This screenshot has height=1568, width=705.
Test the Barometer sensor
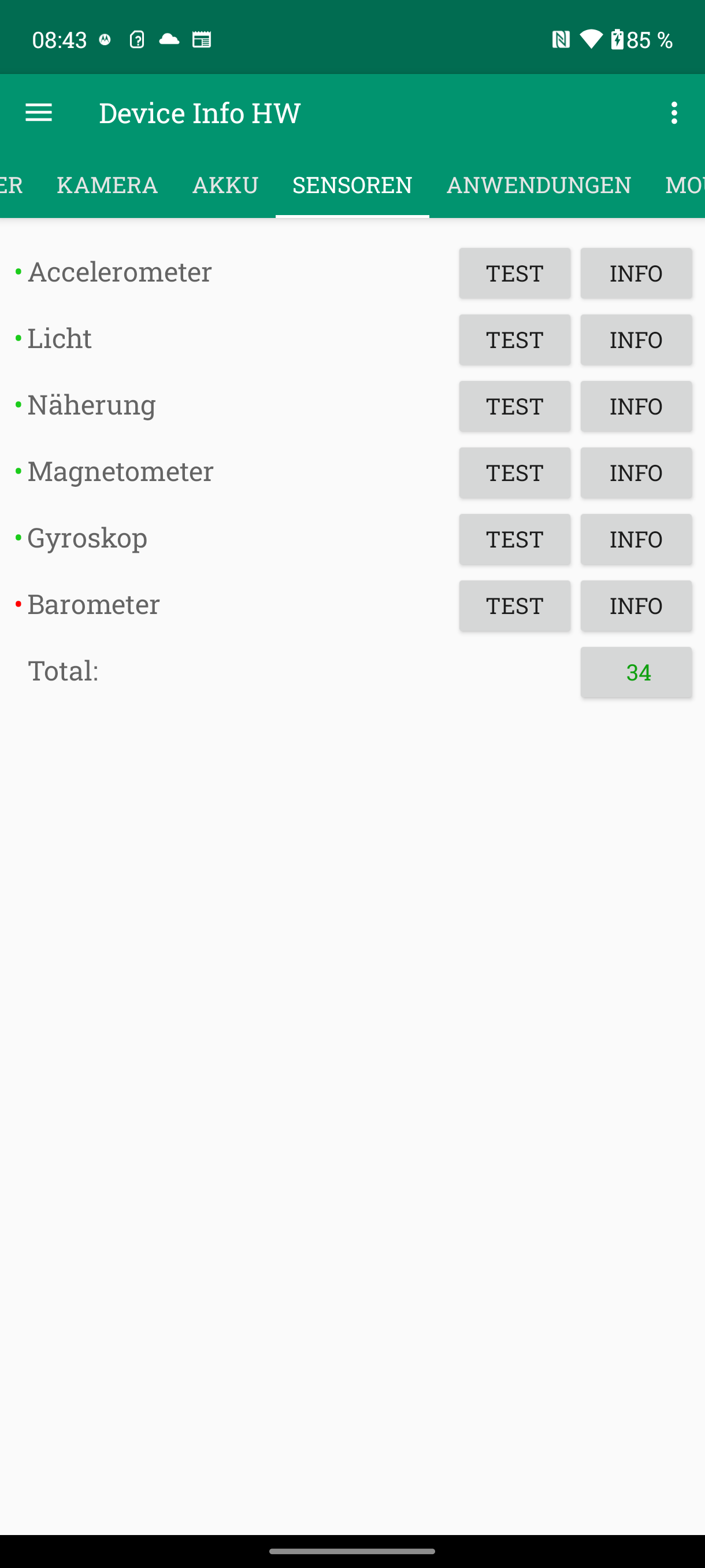(515, 606)
